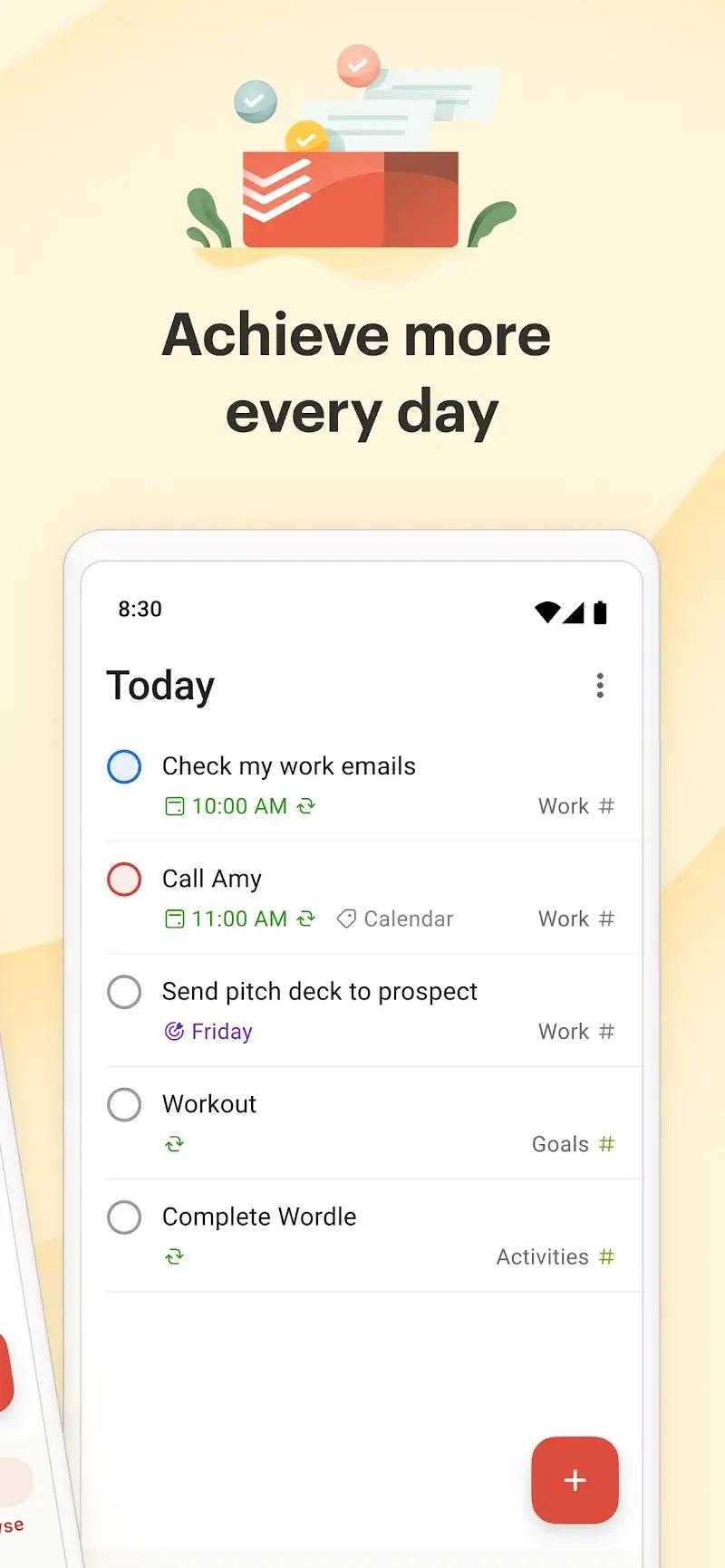725x1568 pixels.
Task: Open the Today view header
Action: [159, 686]
